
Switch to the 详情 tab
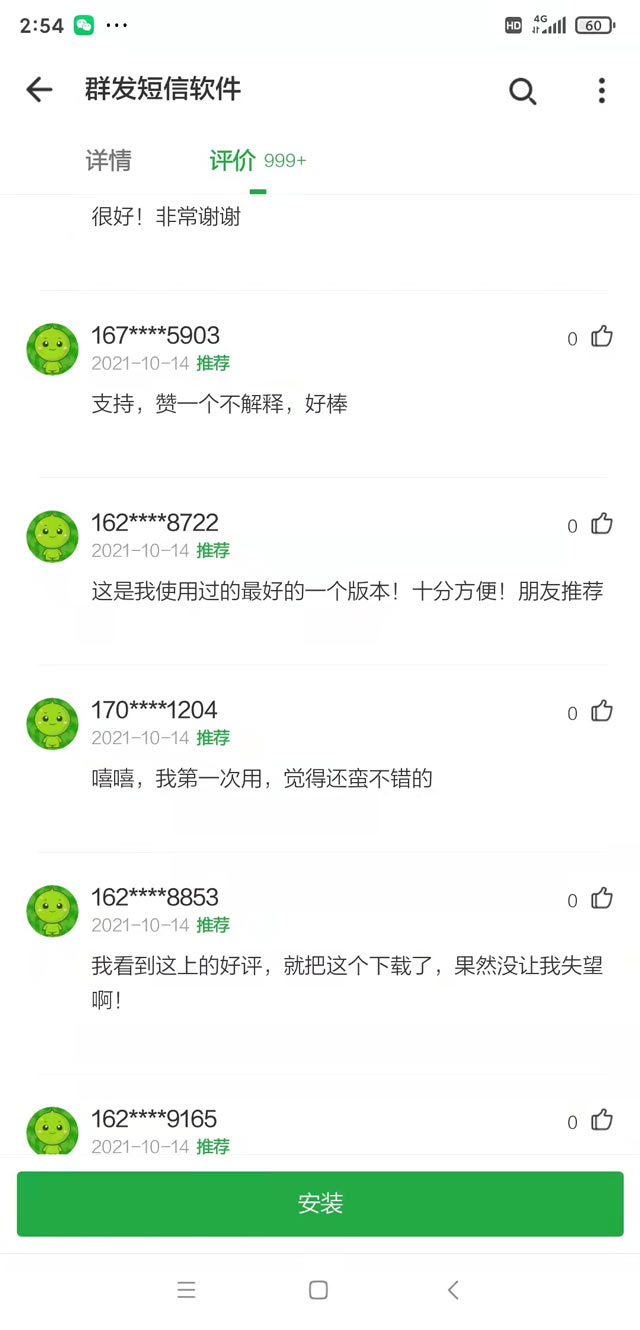click(108, 161)
